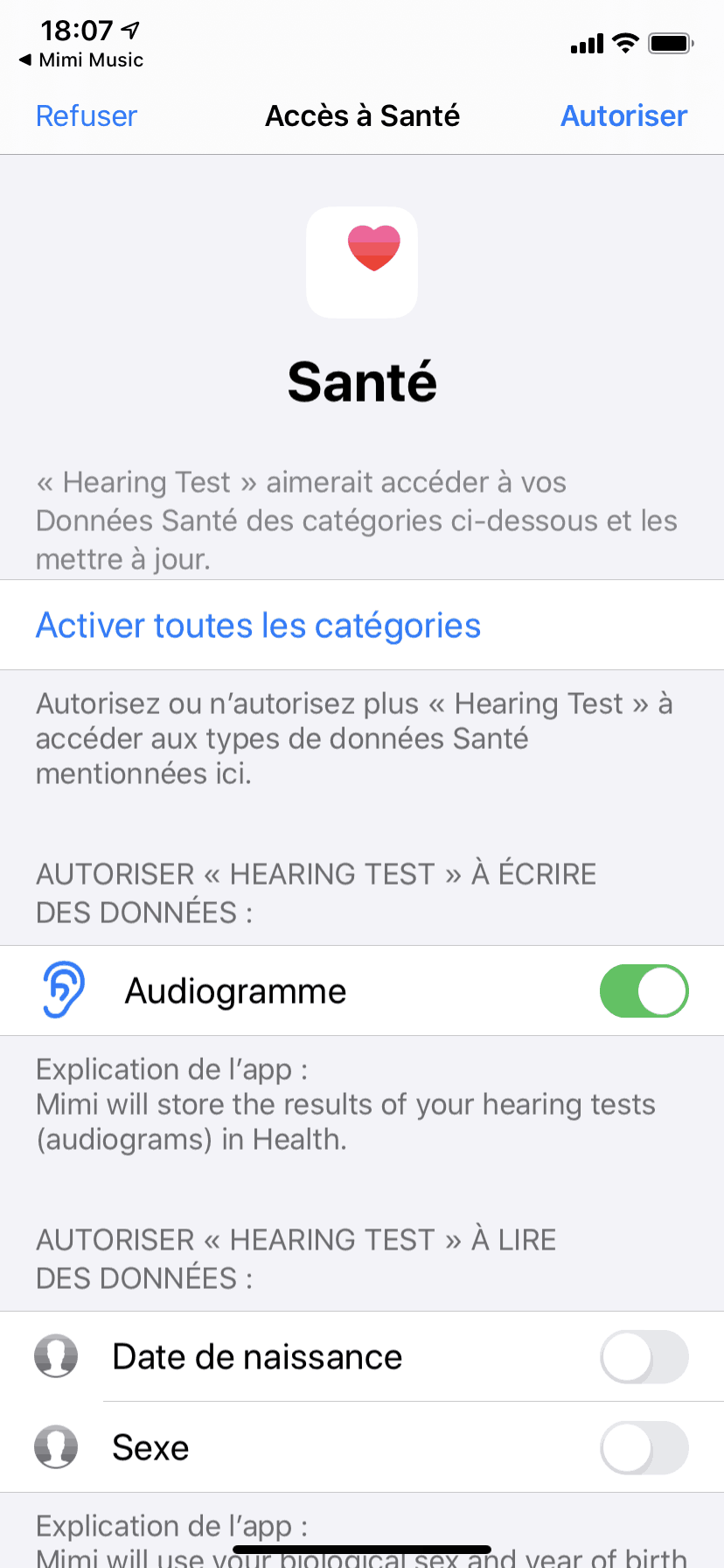
Task: Disable the Audiogramme write permission switch
Action: tap(644, 990)
